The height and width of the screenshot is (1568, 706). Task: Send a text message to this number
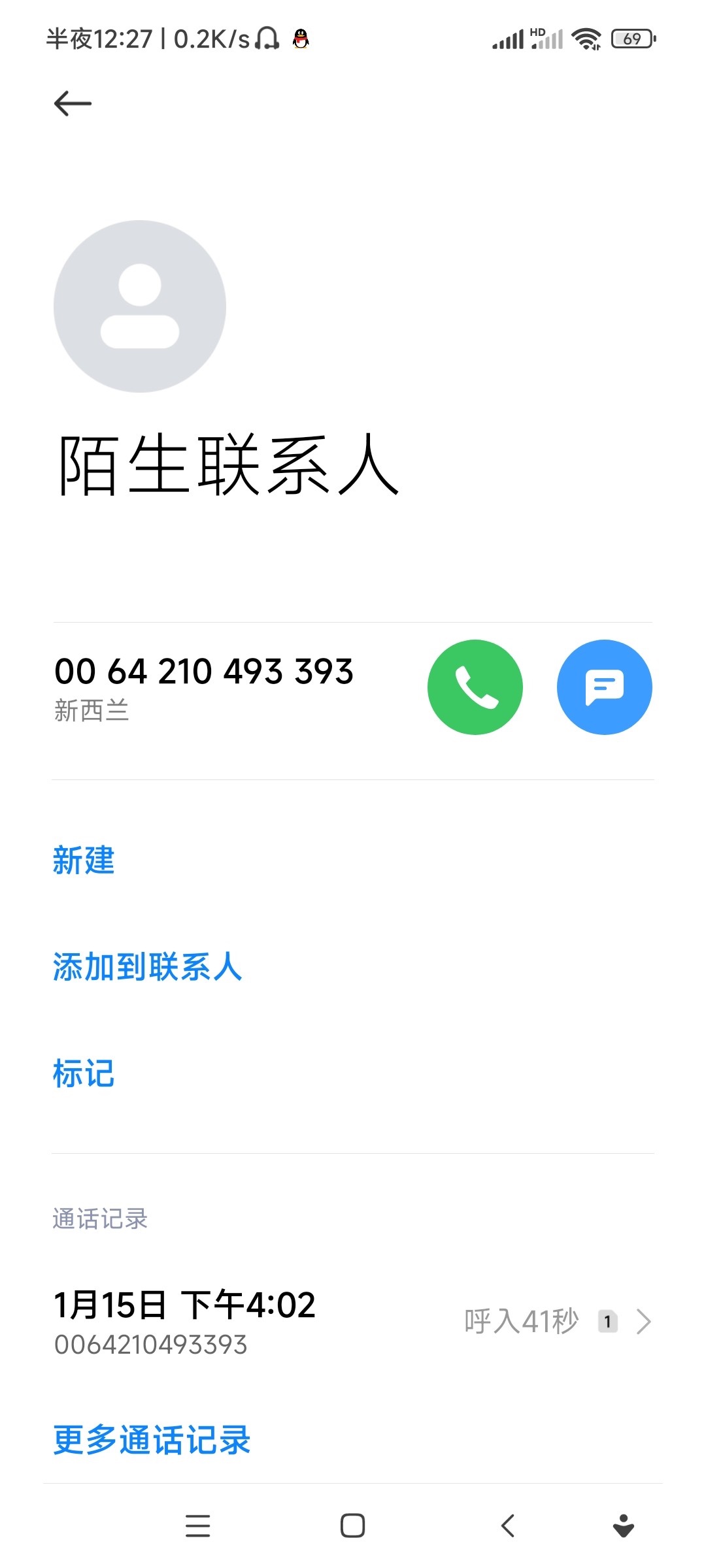pos(604,687)
